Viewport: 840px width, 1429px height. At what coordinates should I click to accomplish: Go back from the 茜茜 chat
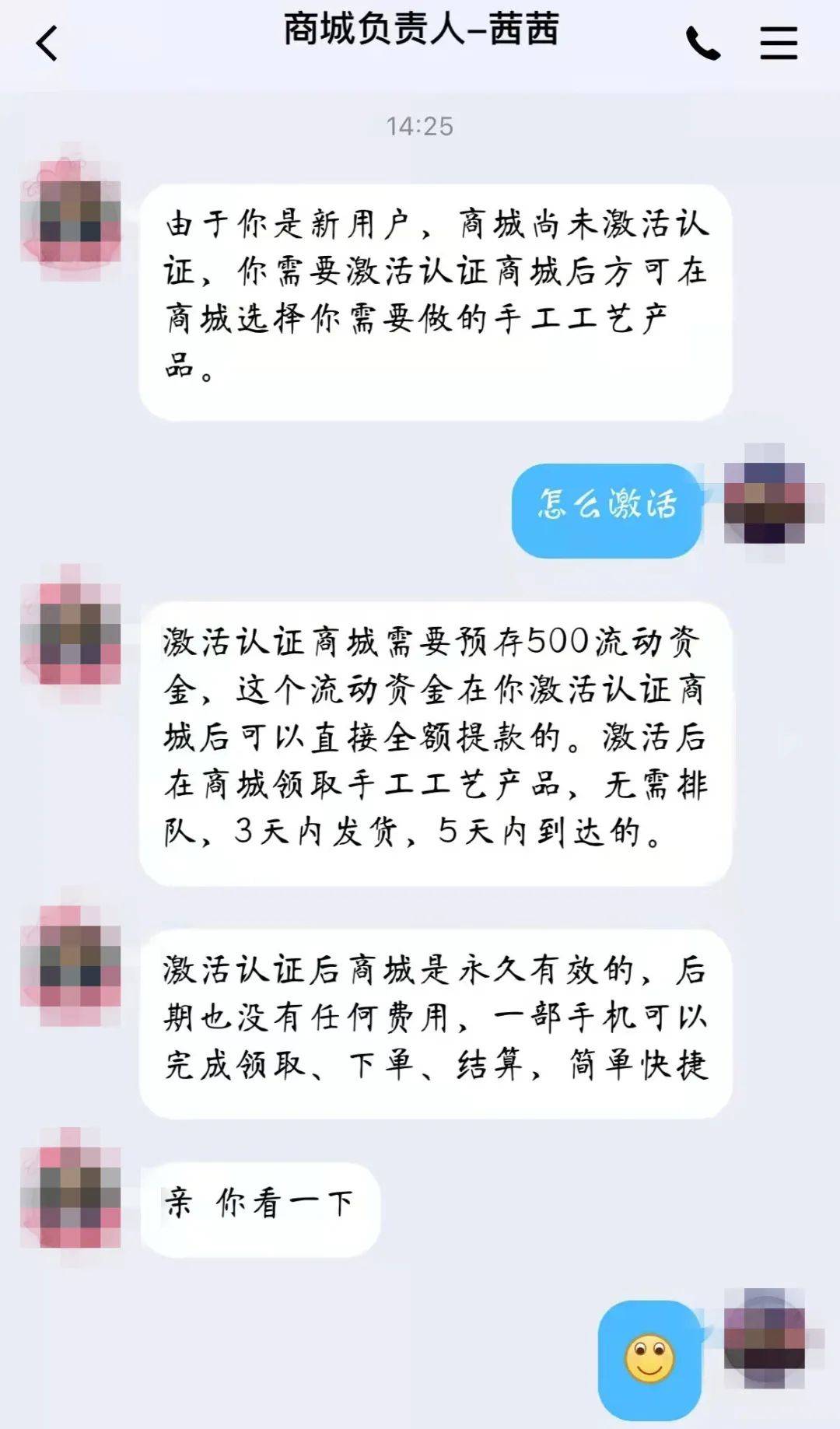click(47, 43)
